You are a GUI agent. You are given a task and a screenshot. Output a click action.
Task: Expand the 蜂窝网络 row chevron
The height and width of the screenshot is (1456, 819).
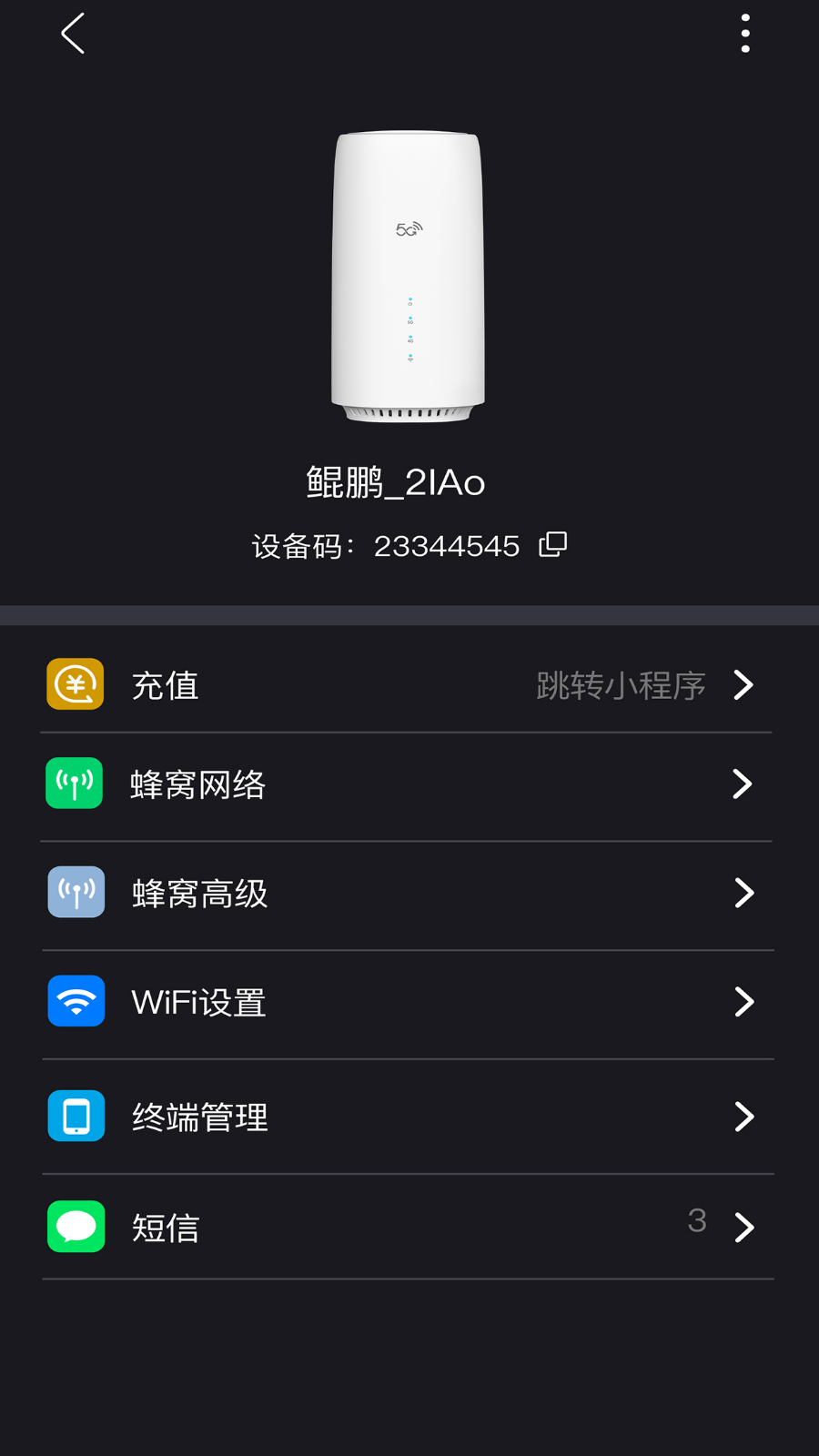[743, 784]
